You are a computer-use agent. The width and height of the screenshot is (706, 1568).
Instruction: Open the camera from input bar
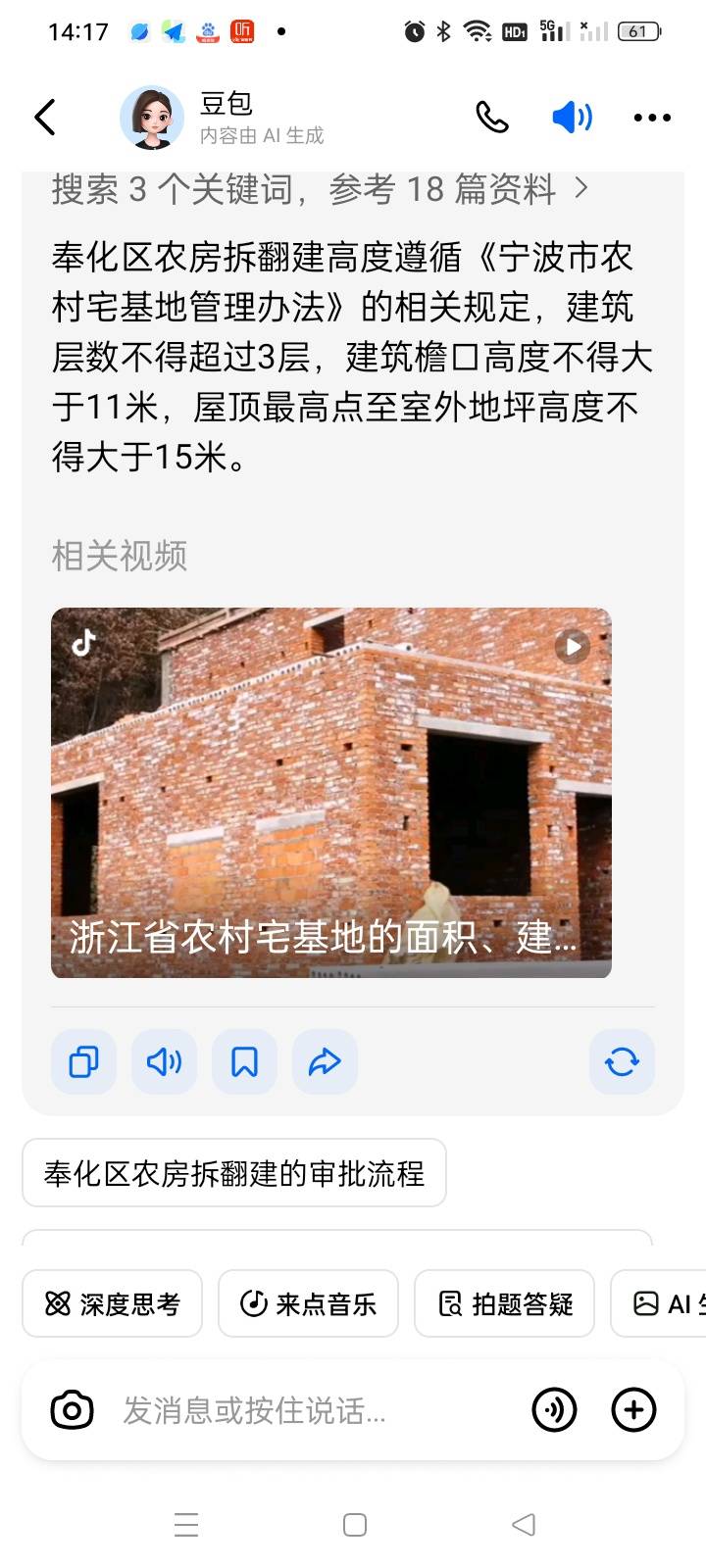point(72,1410)
